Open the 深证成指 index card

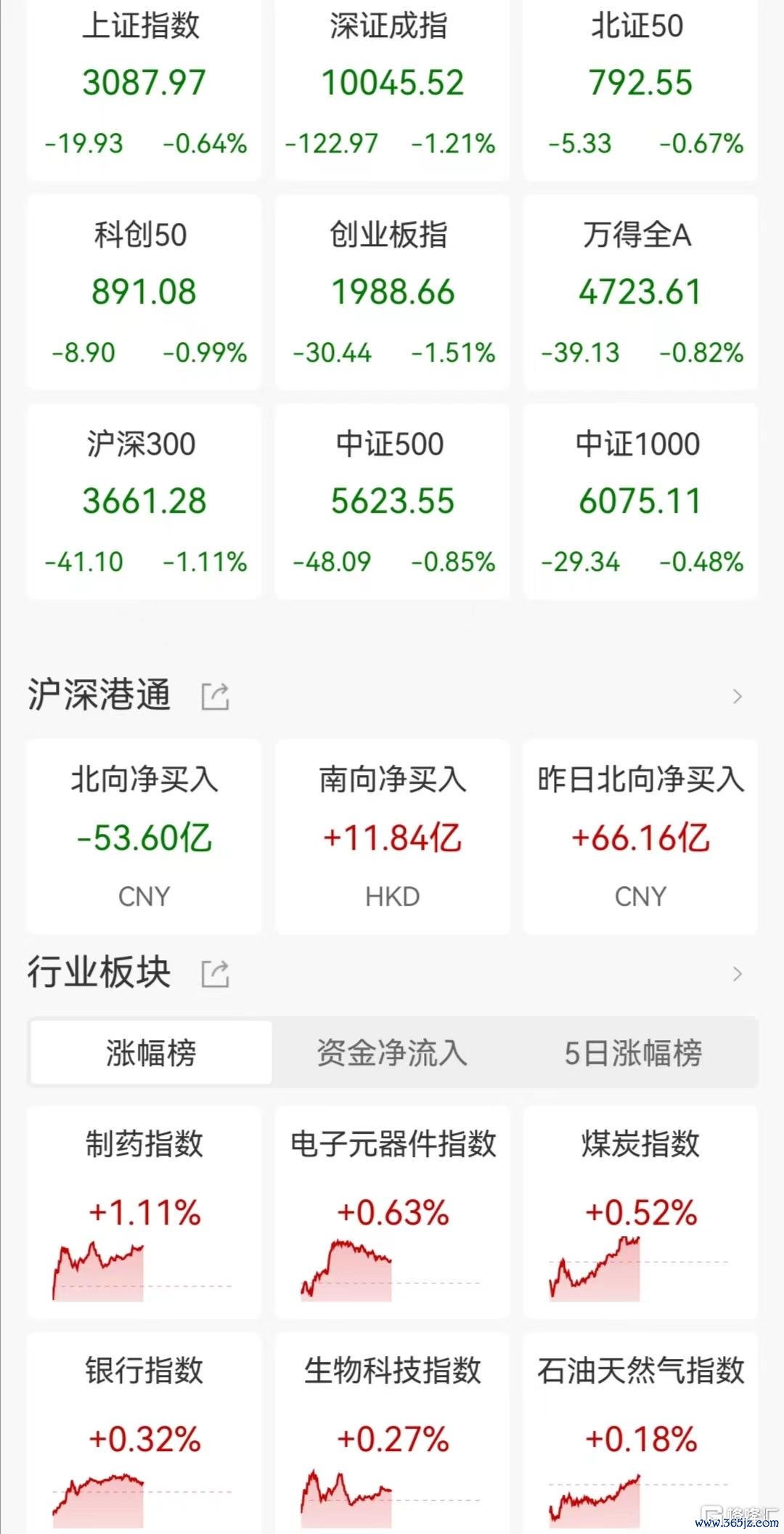[x=392, y=90]
